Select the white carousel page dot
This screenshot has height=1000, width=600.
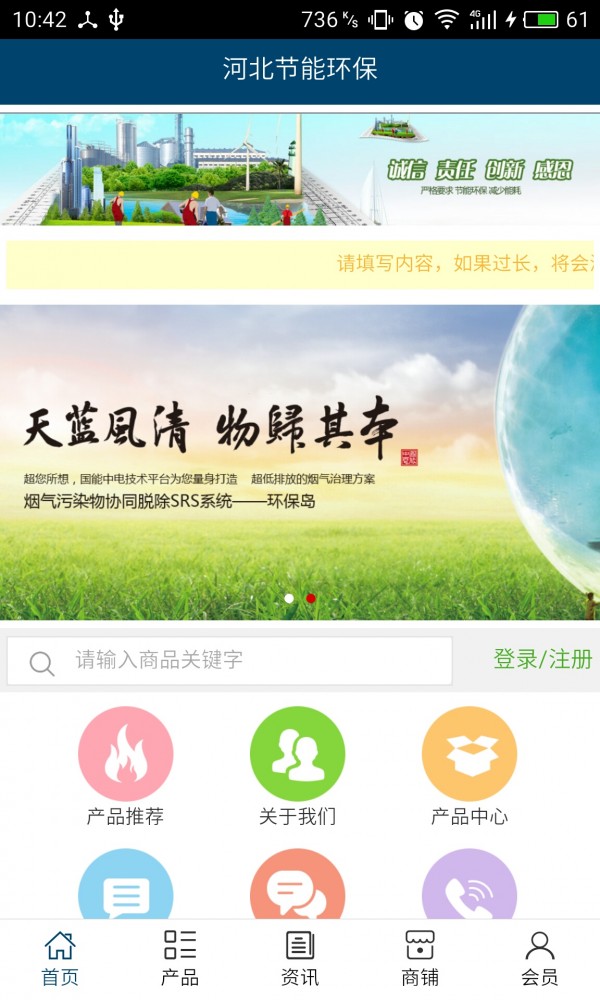tap(289, 598)
